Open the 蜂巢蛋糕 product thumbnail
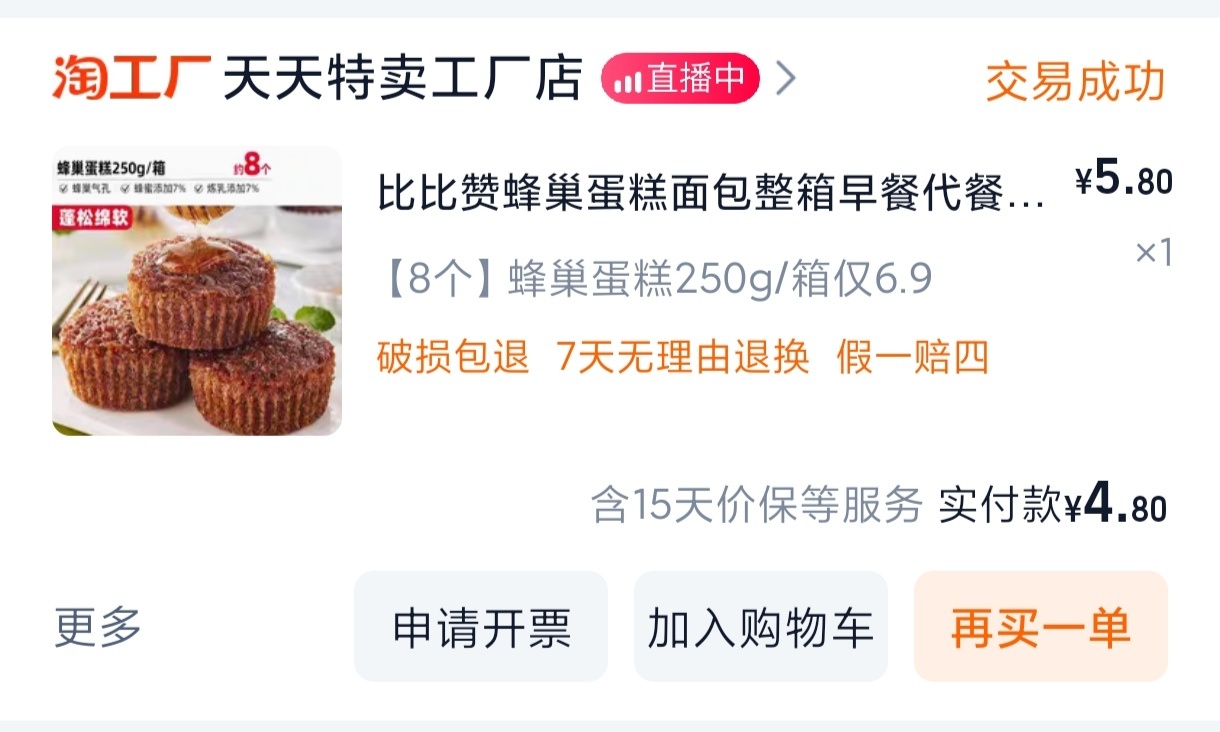This screenshot has height=732, width=1220. click(197, 291)
